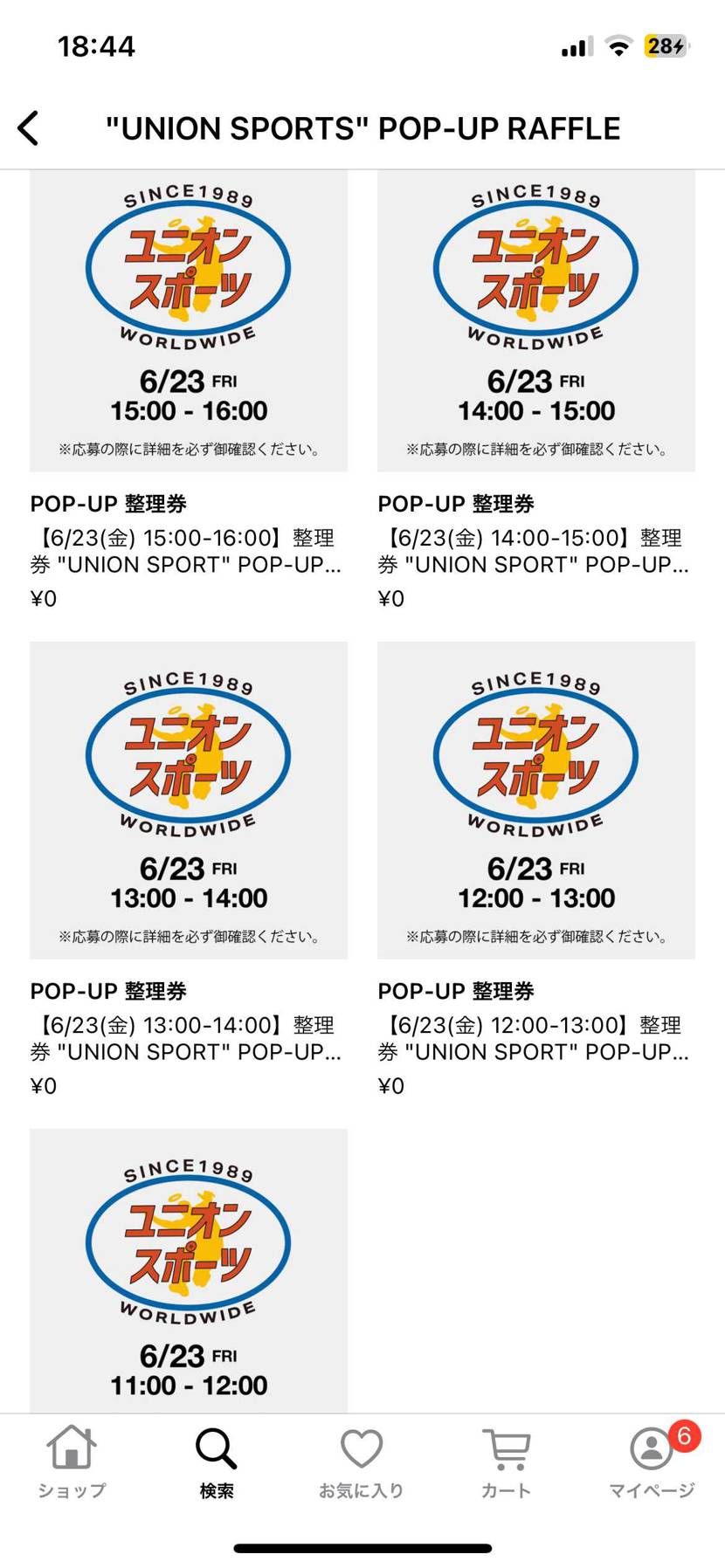Select the 検索 search icon
The height and width of the screenshot is (1568, 725).
tap(216, 1446)
